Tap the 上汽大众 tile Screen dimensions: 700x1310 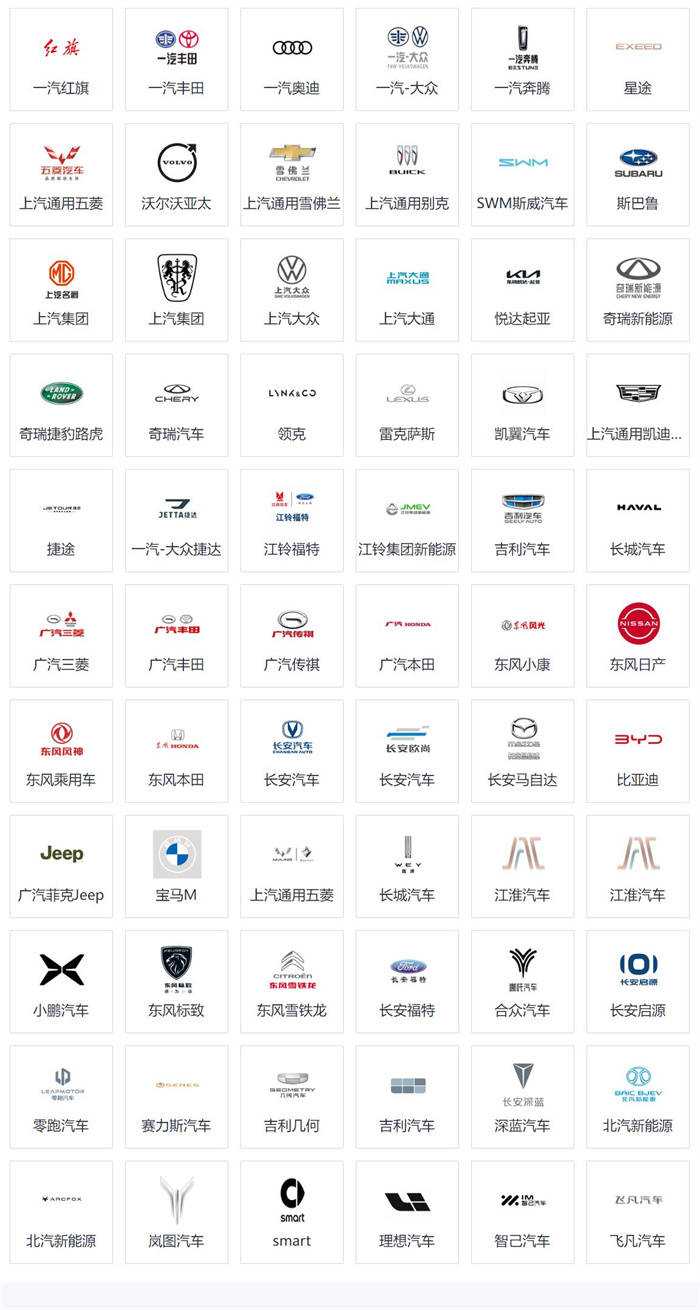pos(292,290)
